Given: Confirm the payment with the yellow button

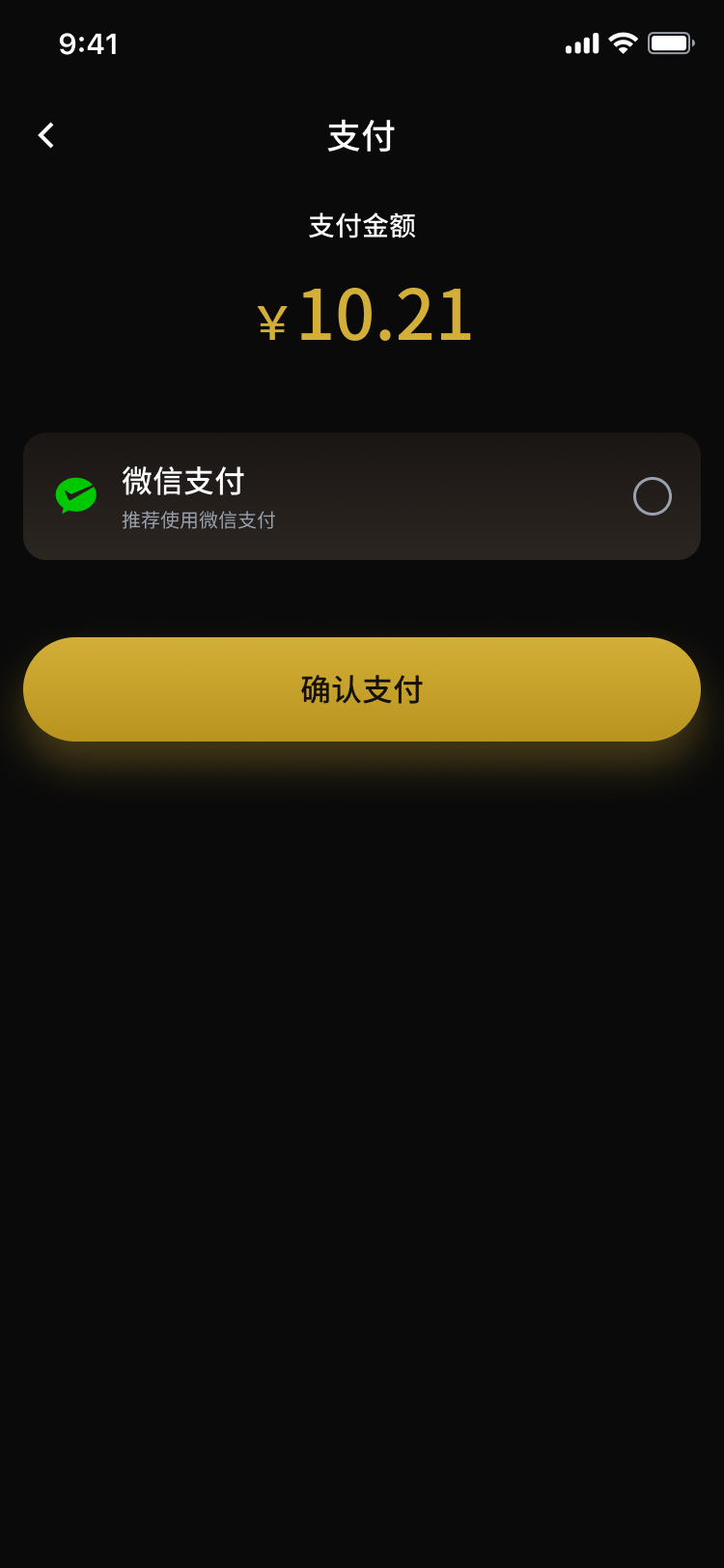Looking at the screenshot, I should 362,689.
